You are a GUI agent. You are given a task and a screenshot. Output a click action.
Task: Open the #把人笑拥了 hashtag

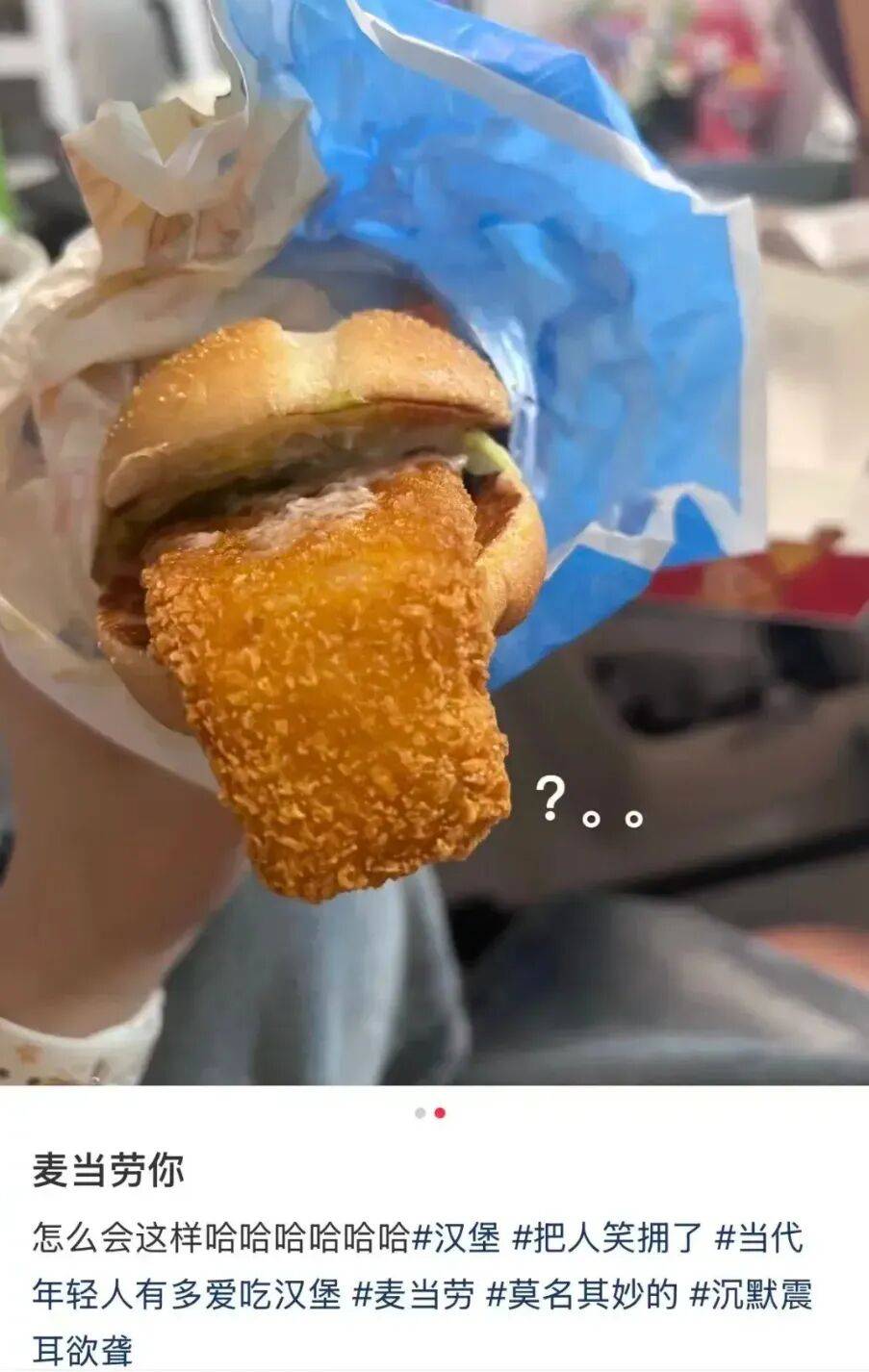[608, 1238]
